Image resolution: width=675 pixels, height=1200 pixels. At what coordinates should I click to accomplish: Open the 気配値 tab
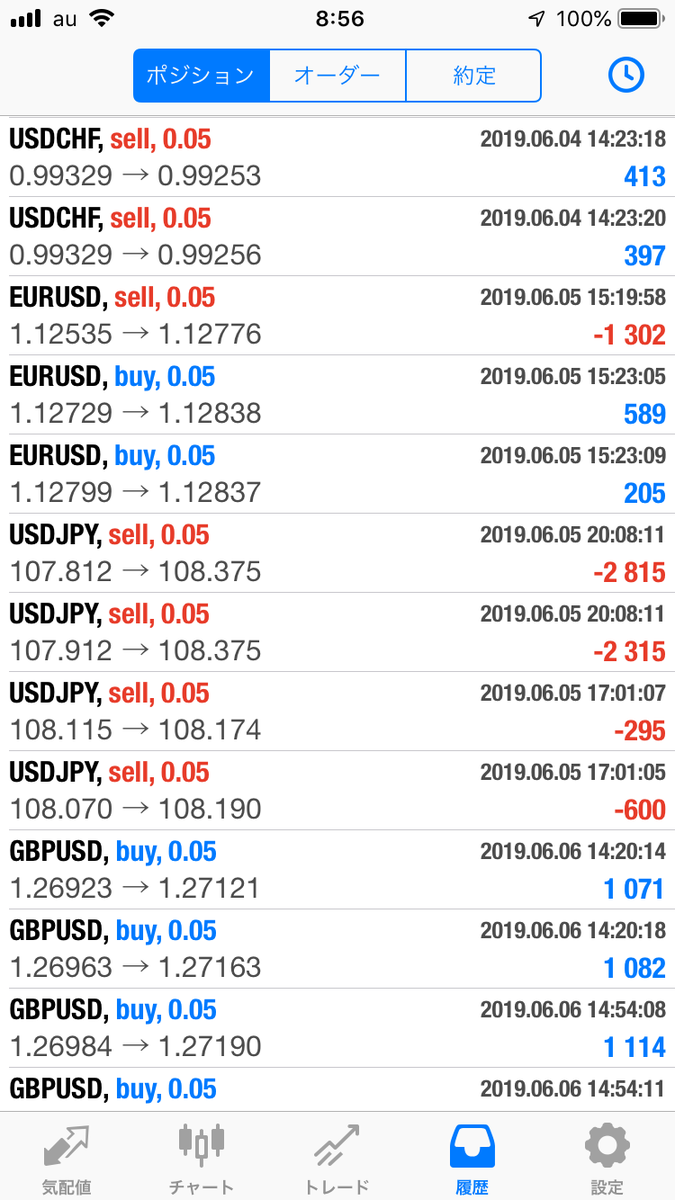(x=67, y=1158)
